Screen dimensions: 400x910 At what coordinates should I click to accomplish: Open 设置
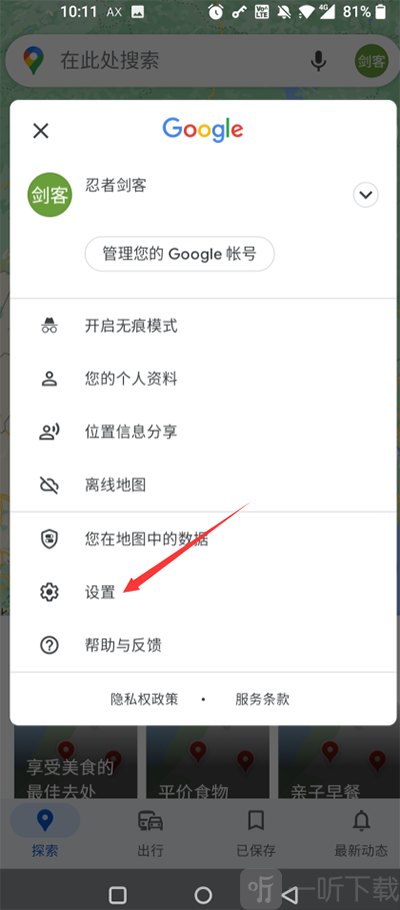coord(203,592)
